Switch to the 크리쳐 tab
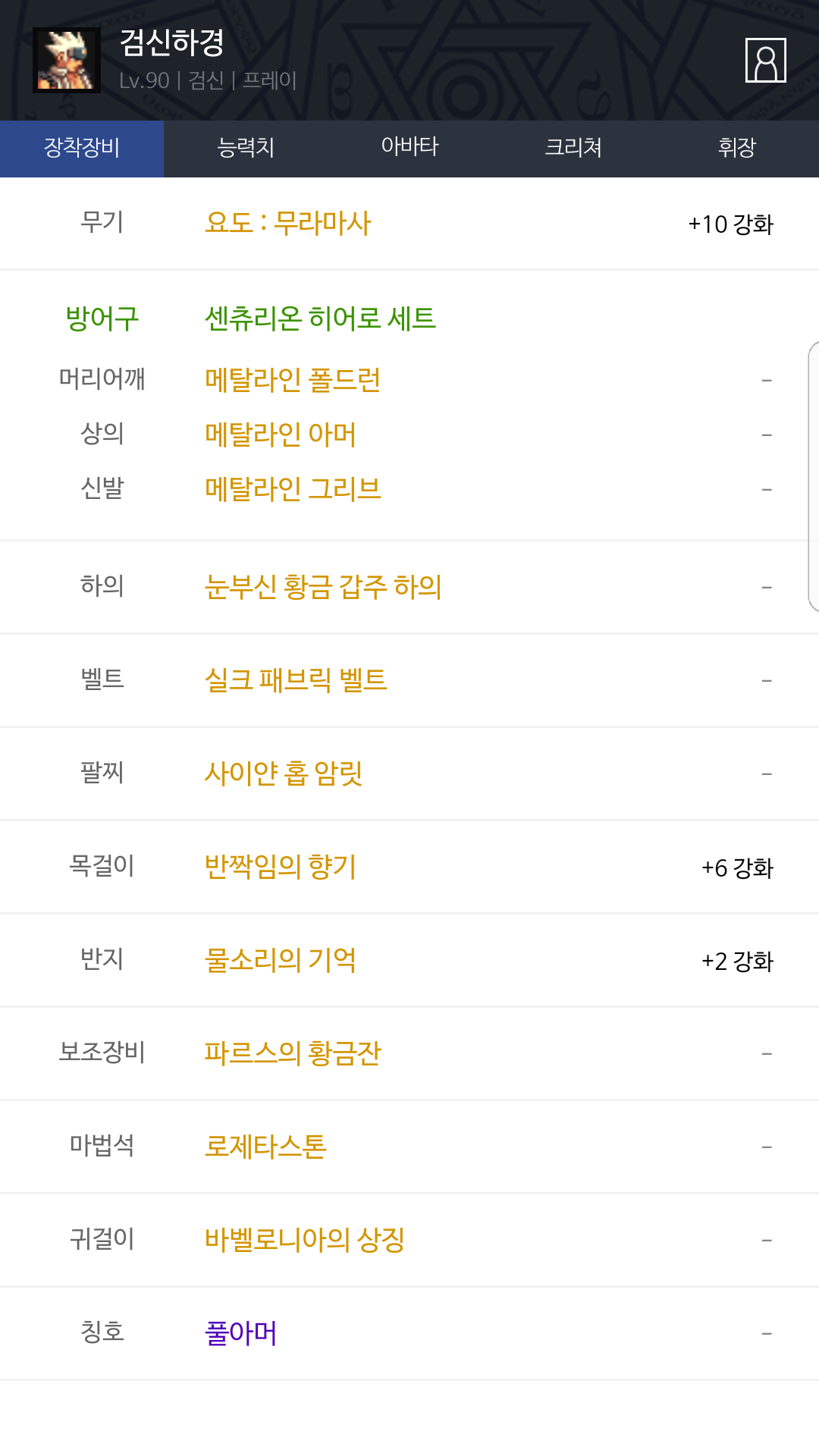This screenshot has height=1456, width=819. (573, 149)
